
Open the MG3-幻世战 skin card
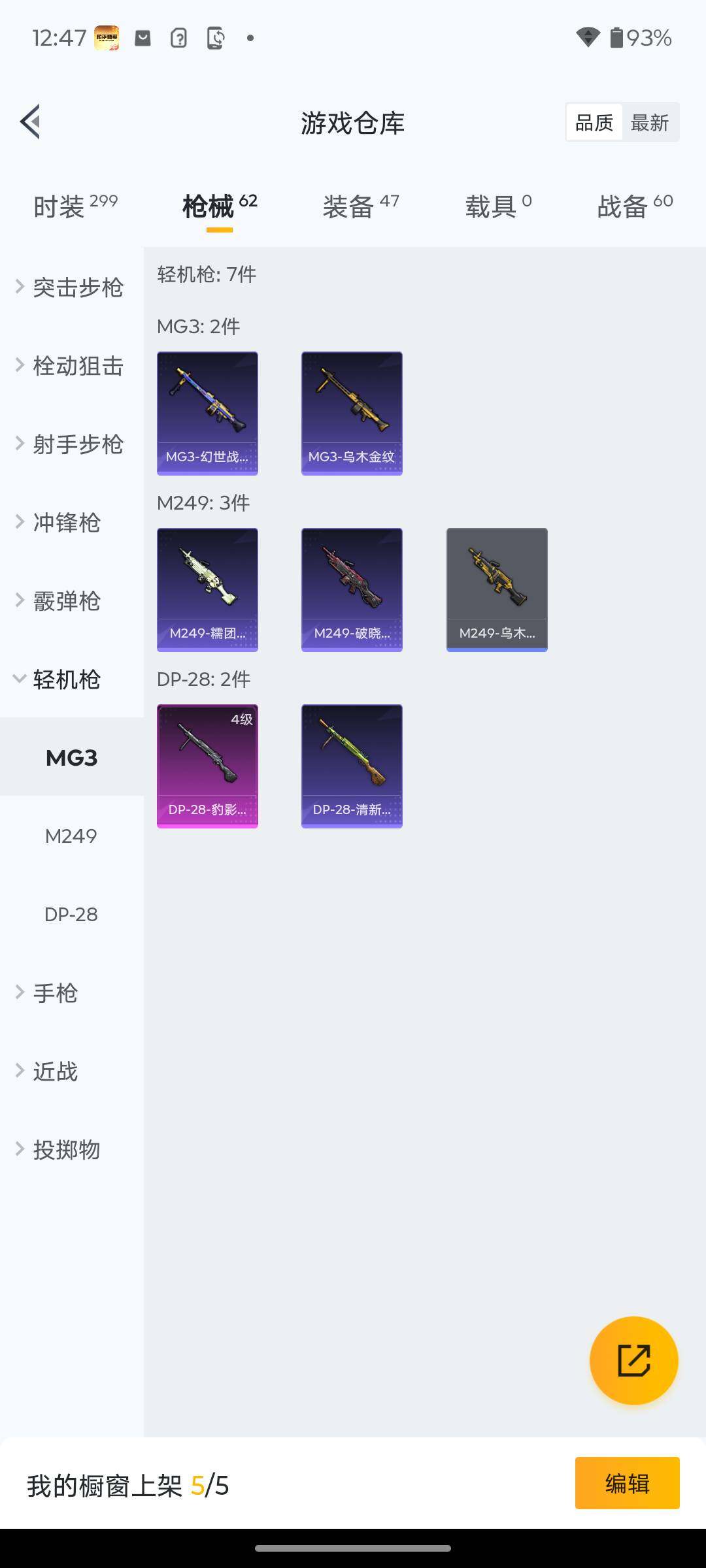[x=207, y=413]
